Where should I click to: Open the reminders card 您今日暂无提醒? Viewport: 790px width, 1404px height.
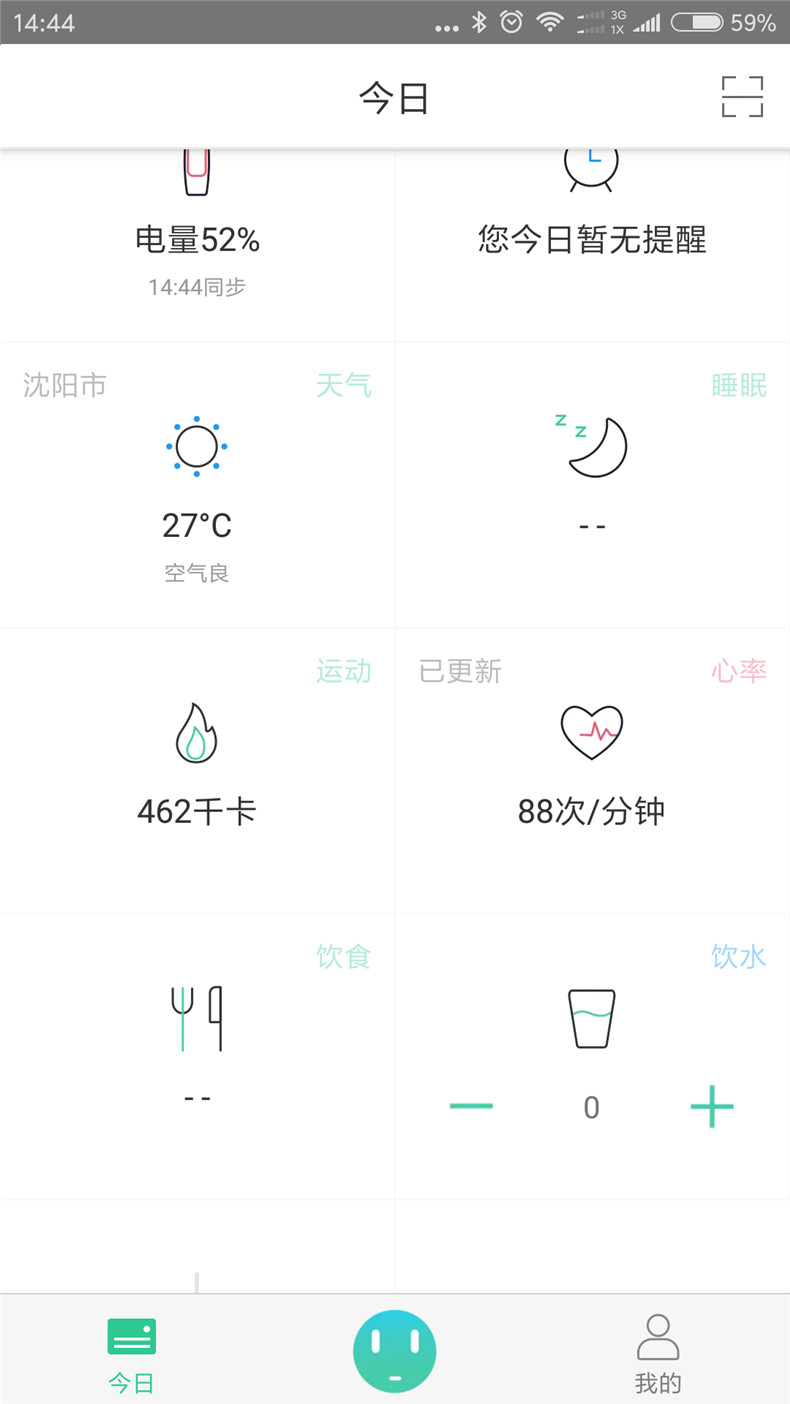click(592, 240)
